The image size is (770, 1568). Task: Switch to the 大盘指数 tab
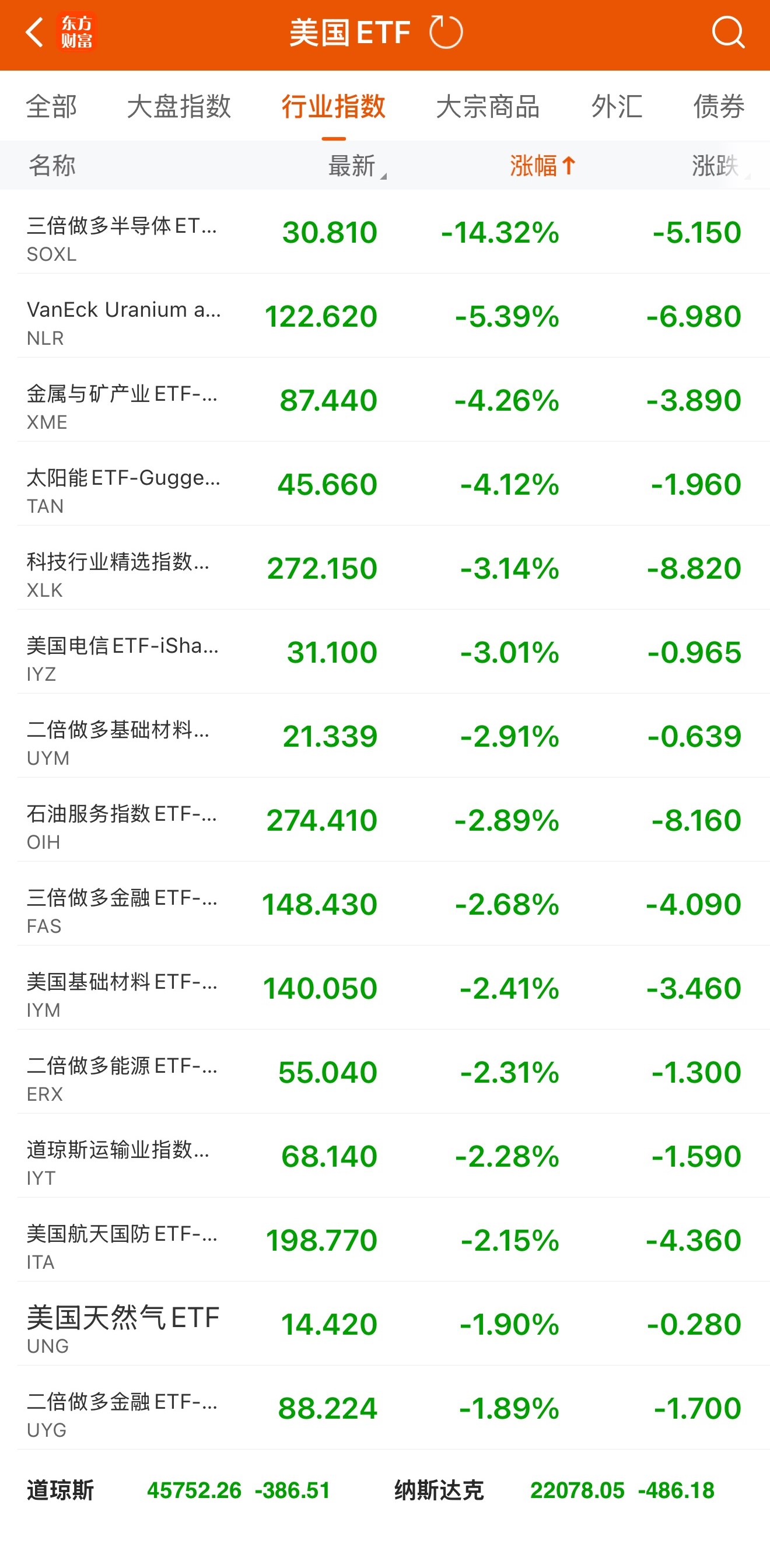pos(179,107)
